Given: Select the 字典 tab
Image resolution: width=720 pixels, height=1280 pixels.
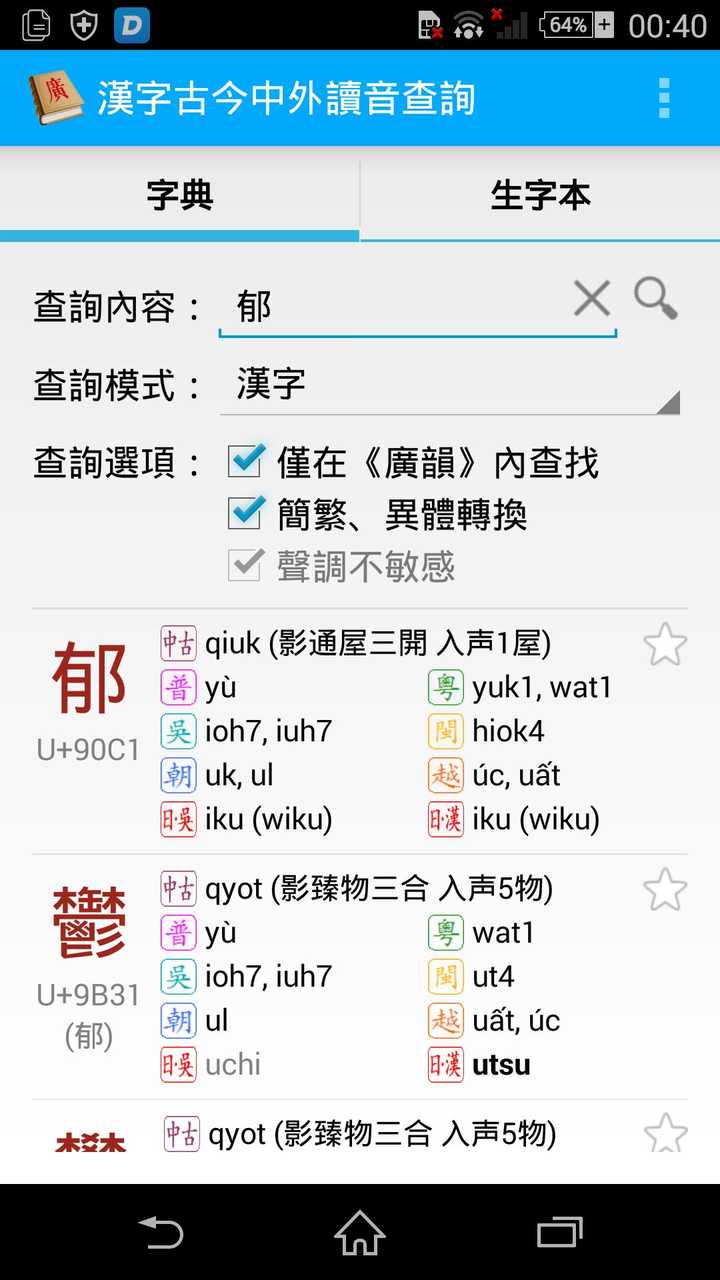Looking at the screenshot, I should pyautogui.click(x=180, y=196).
